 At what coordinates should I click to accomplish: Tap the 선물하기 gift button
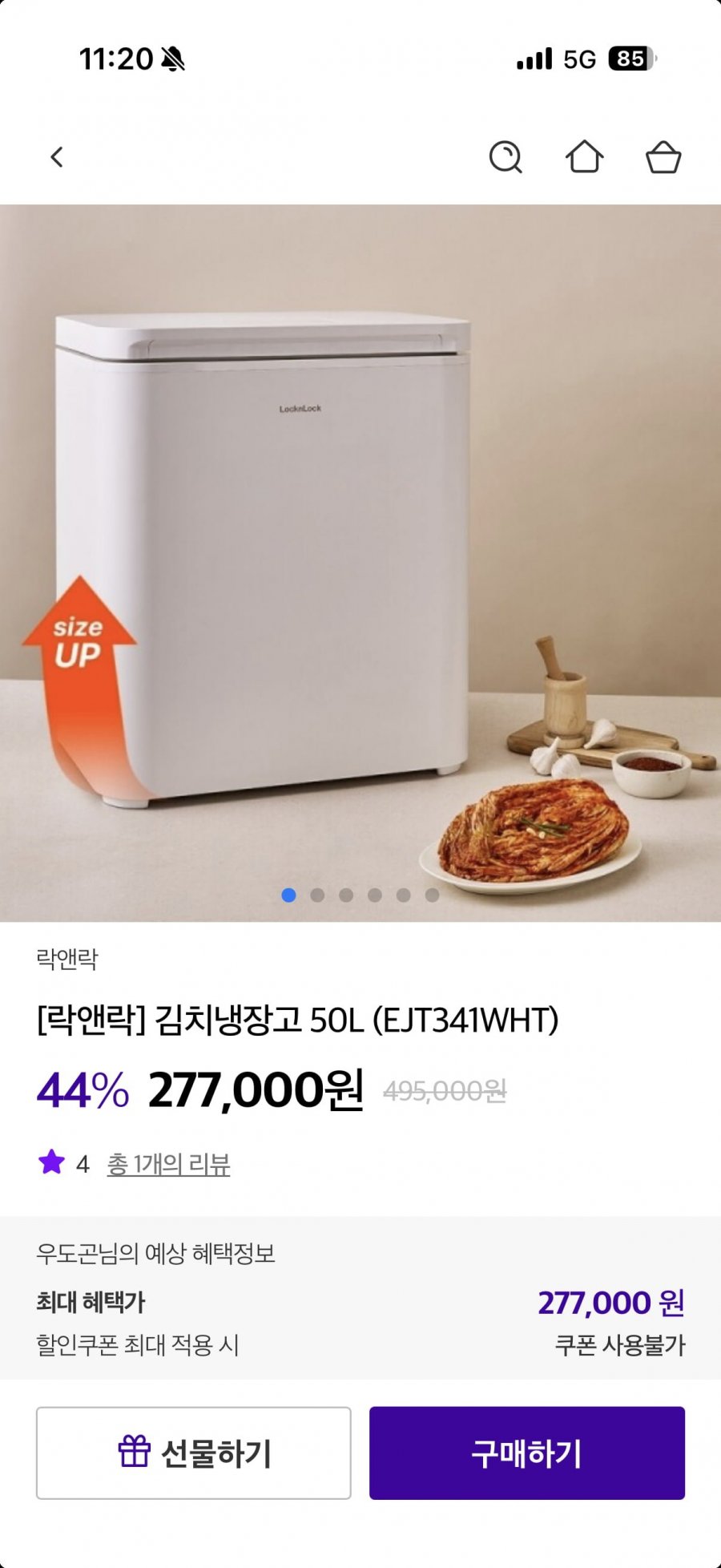194,1453
